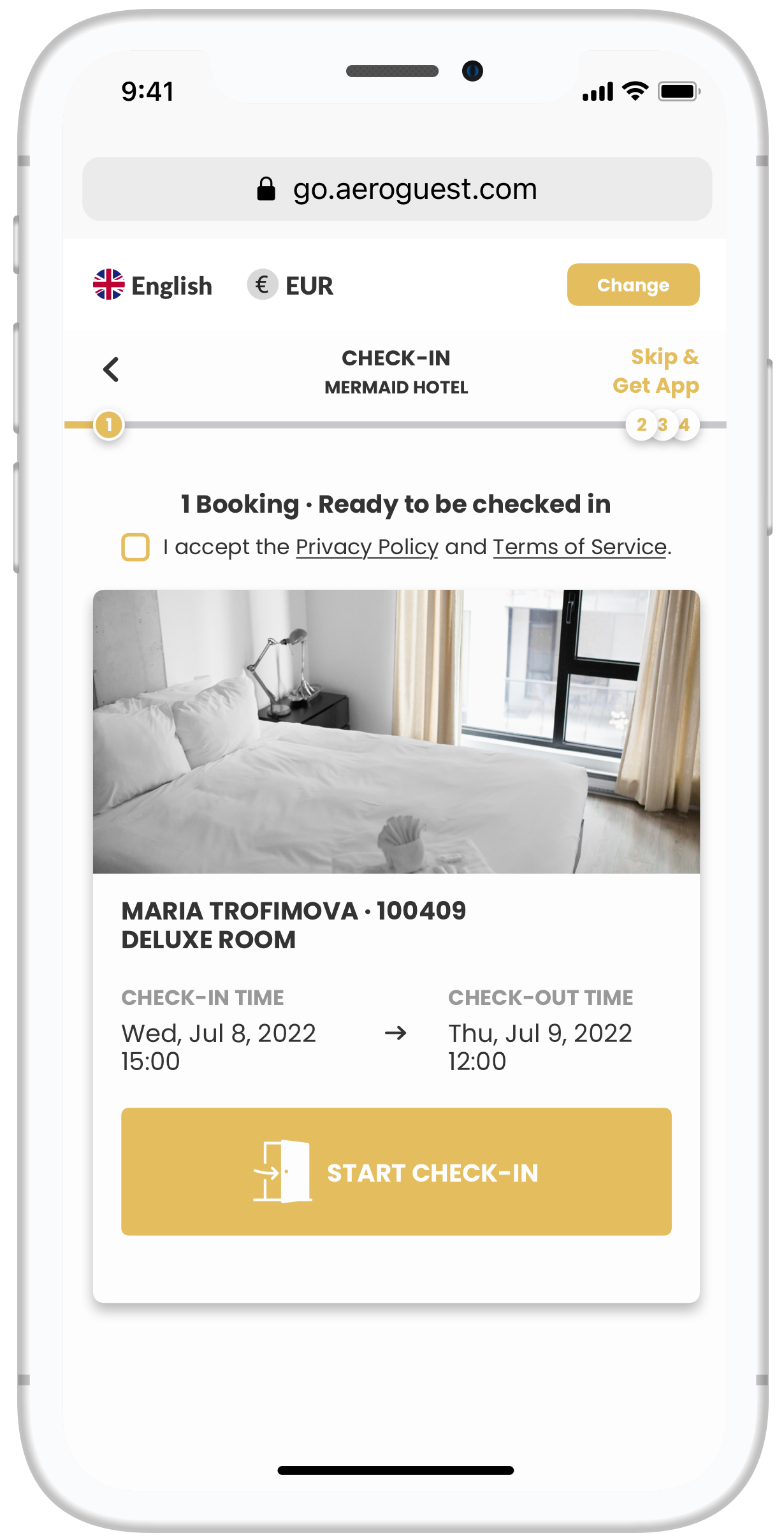The width and height of the screenshot is (784, 1540).
Task: Check the accept terms checkbox
Action: click(x=135, y=547)
